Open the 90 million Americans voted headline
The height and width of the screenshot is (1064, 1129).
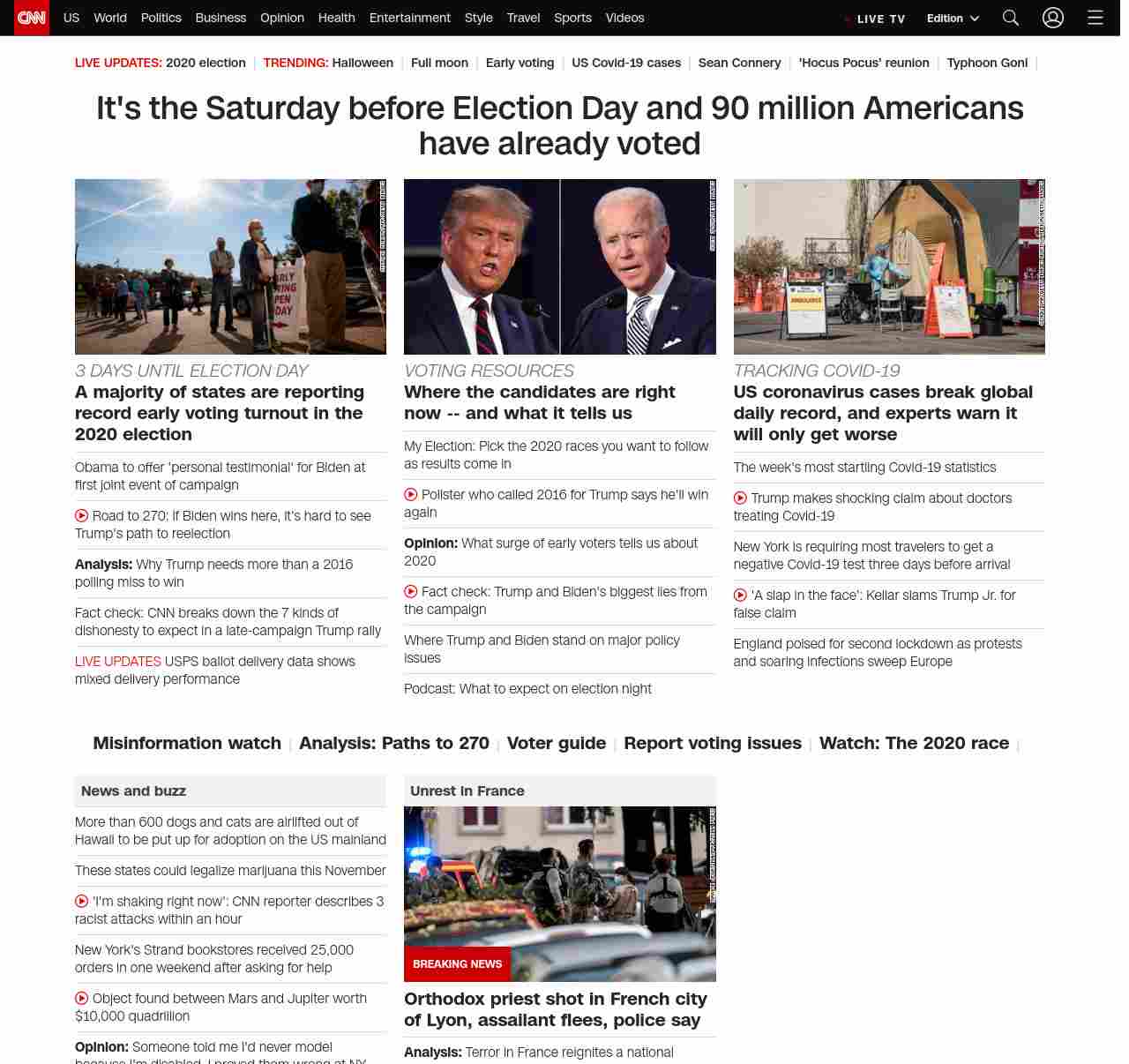tap(559, 125)
